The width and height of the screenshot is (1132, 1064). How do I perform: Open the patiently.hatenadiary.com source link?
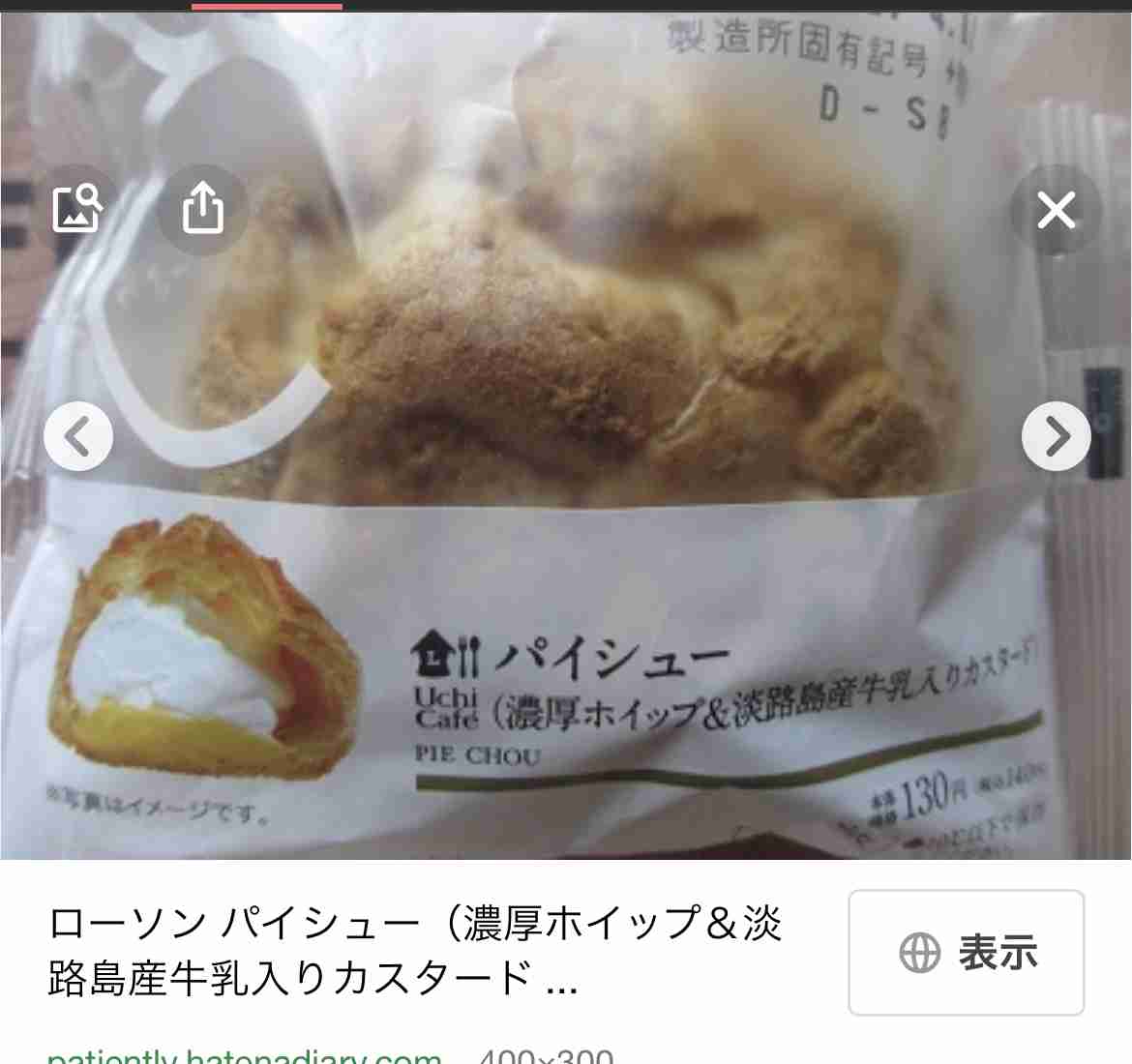(244, 1054)
